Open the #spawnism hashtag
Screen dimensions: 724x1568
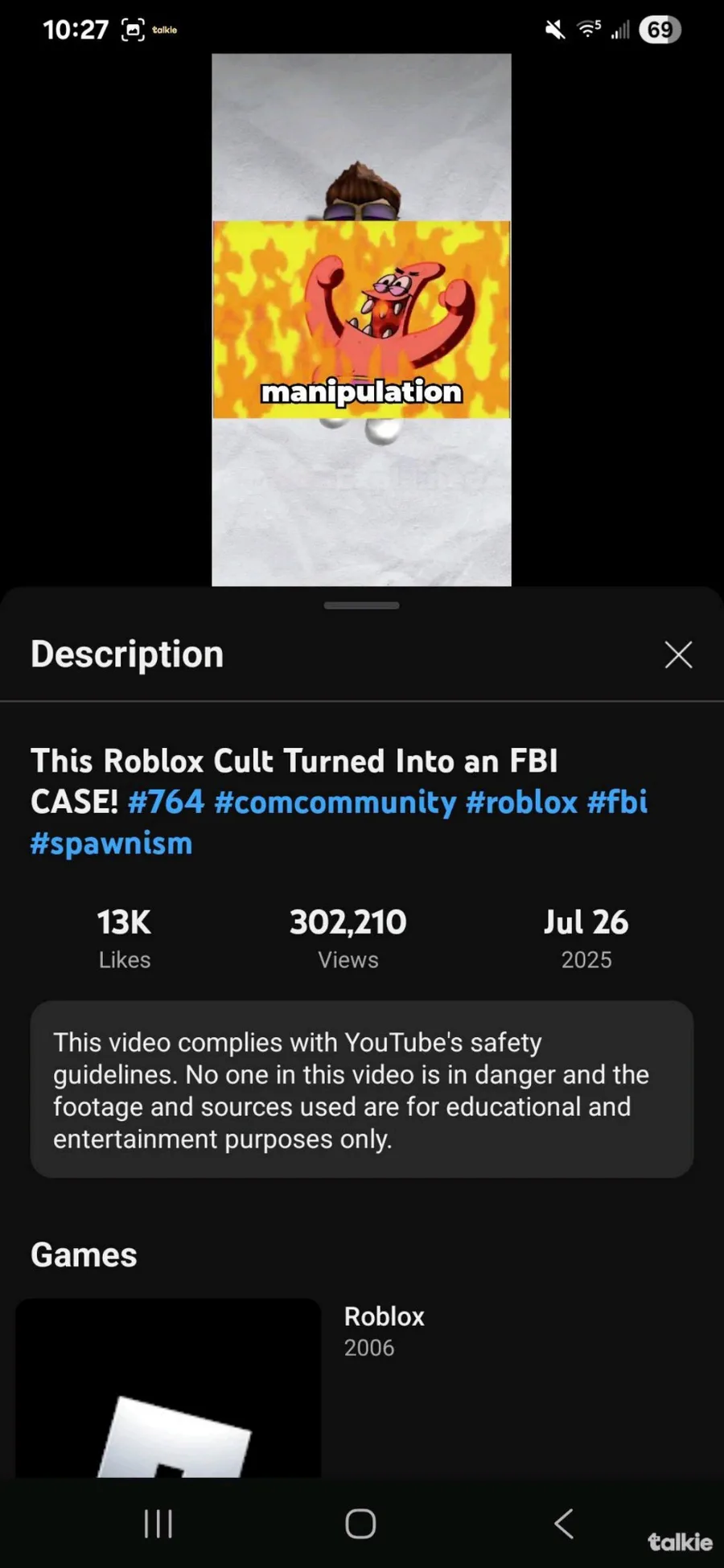coord(111,844)
